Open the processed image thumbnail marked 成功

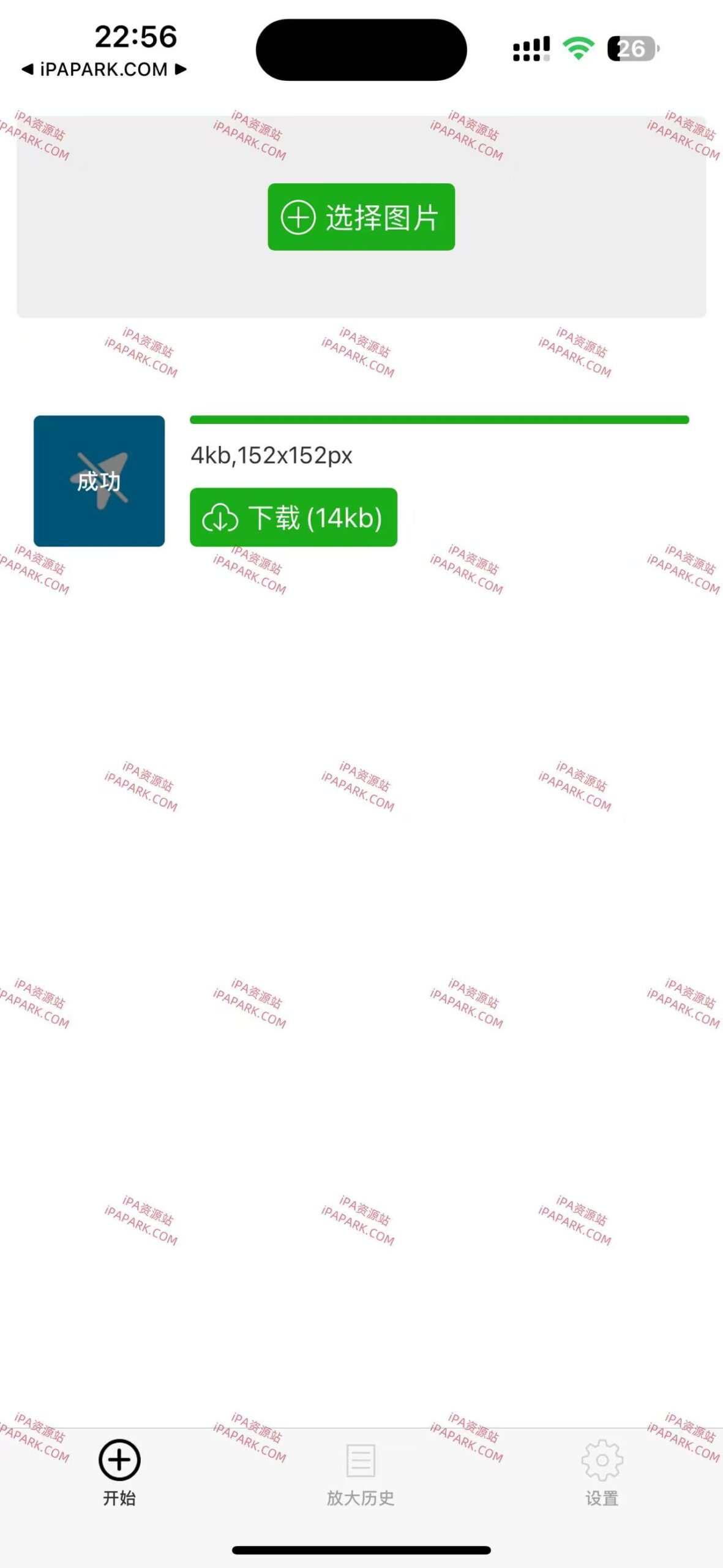99,481
